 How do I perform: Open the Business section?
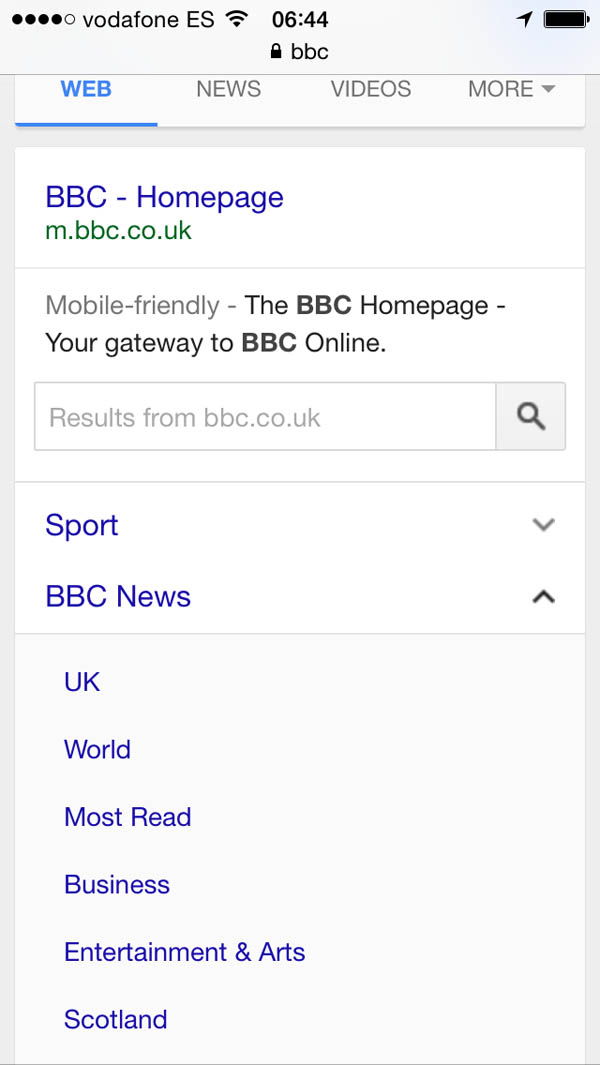point(117,884)
